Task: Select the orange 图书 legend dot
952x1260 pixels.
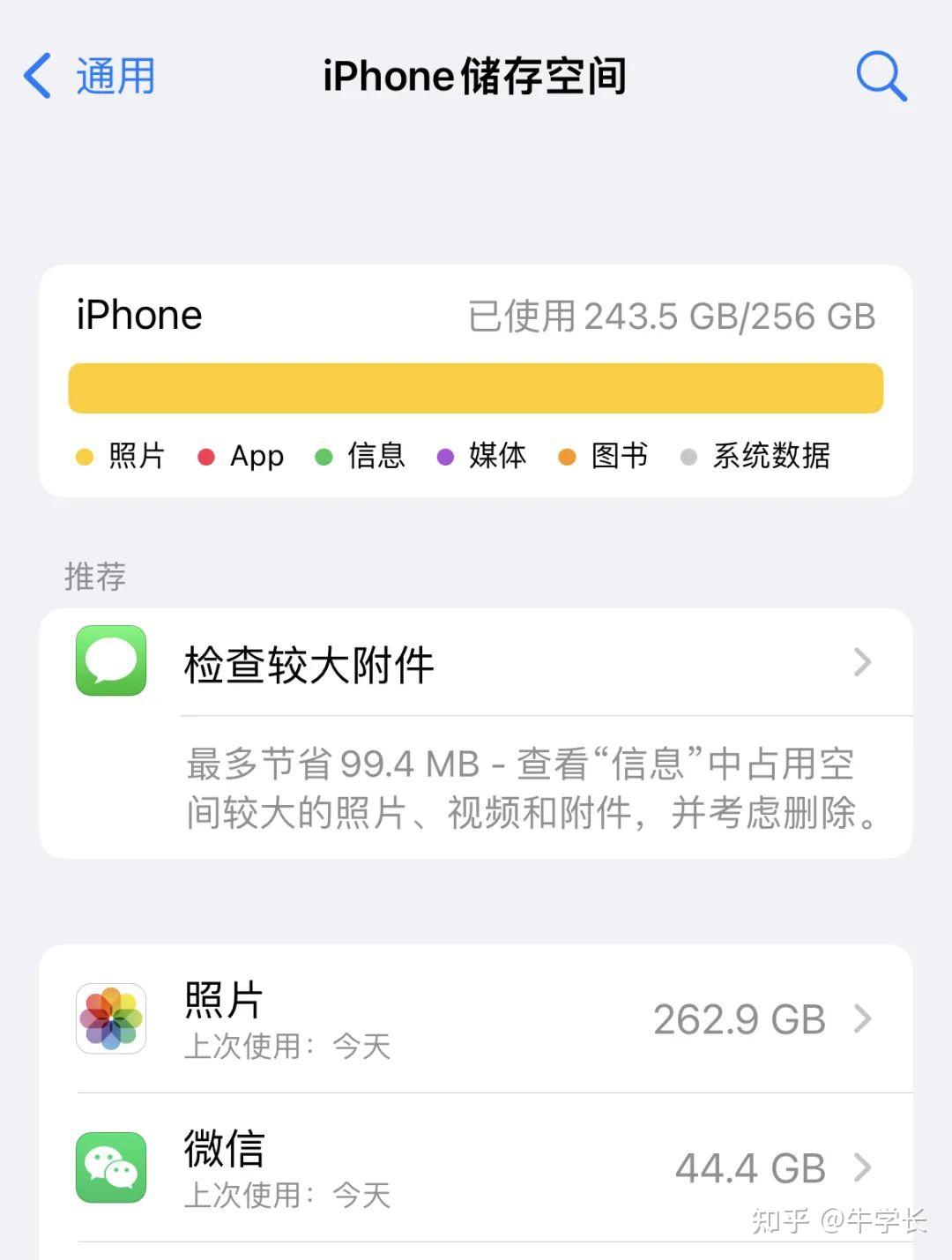Action: [567, 457]
